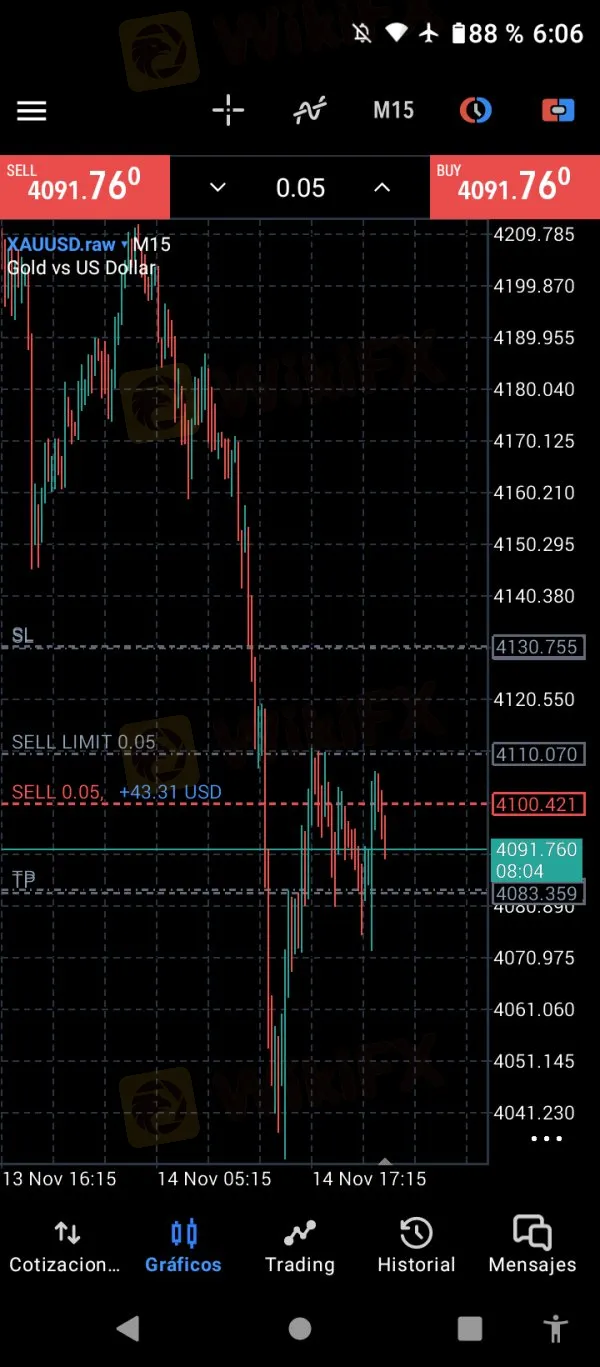Edit the 0.05 volume field

pos(300,187)
